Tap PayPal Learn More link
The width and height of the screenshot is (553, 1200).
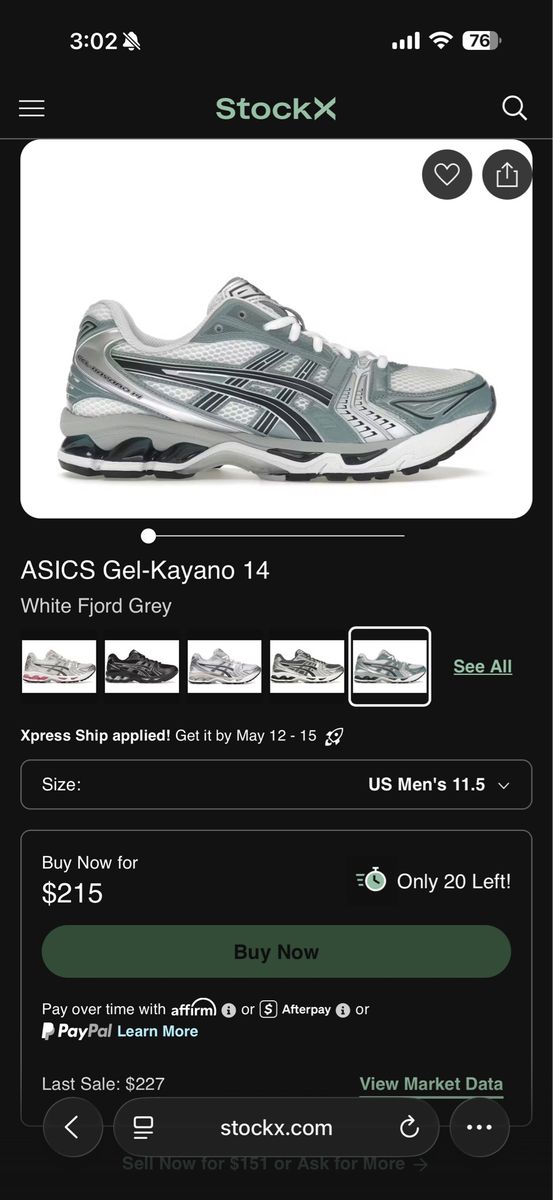[x=157, y=1031]
